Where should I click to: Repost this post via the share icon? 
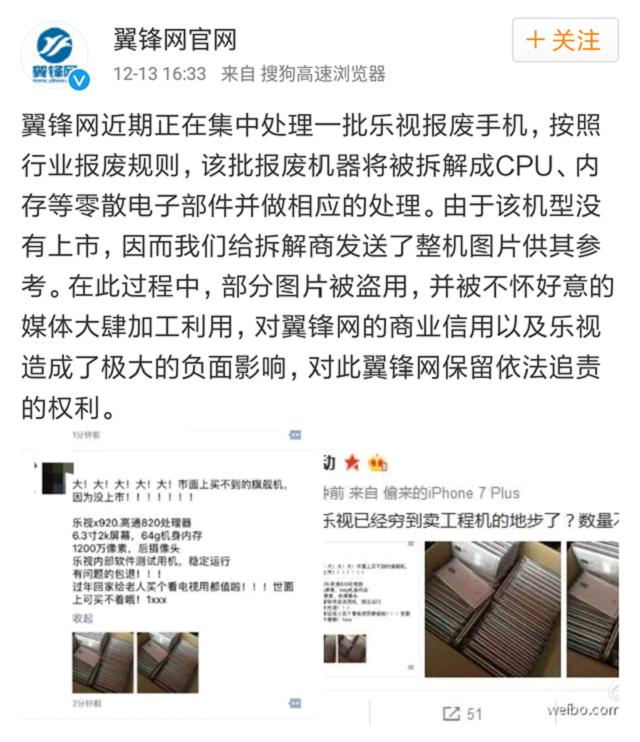450,713
